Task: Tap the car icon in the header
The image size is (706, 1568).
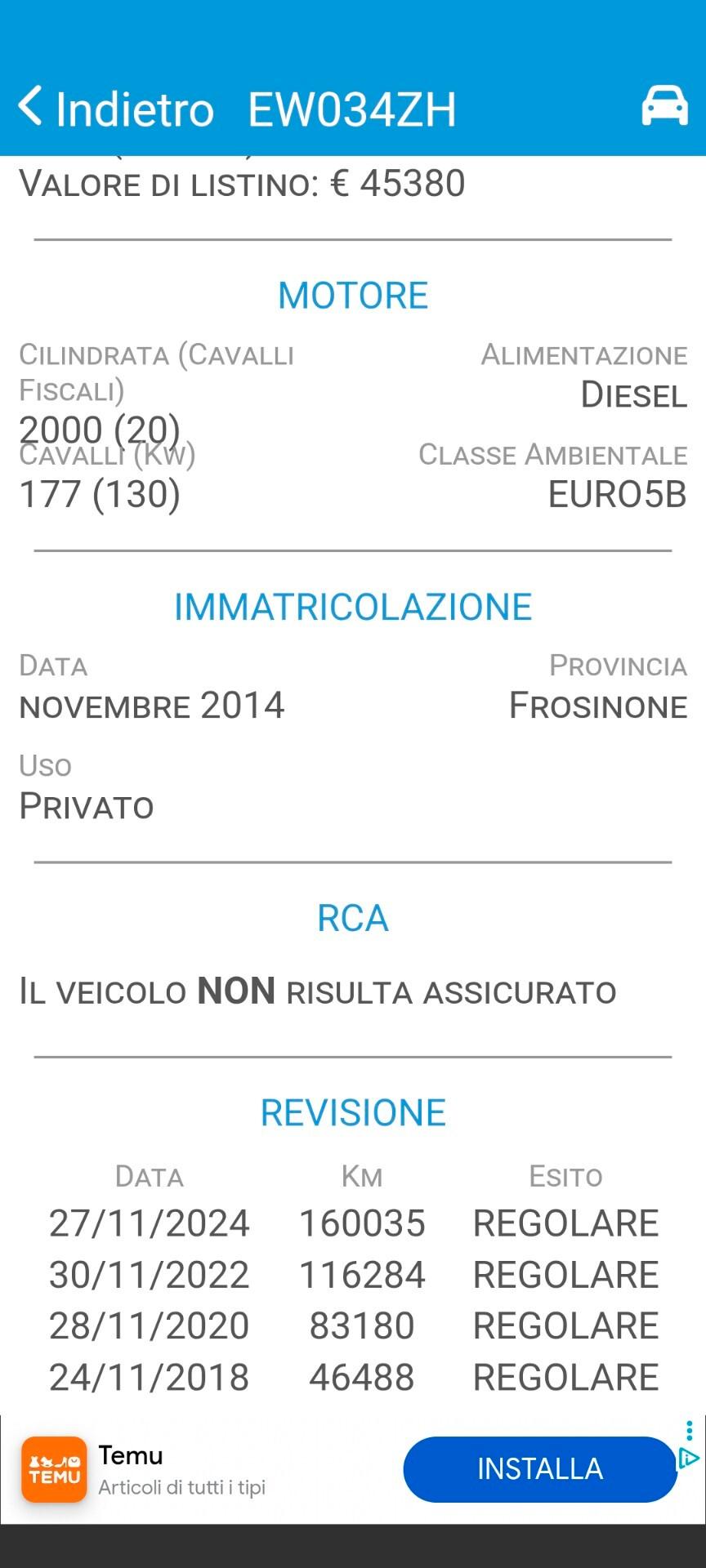Action: pyautogui.click(x=664, y=105)
